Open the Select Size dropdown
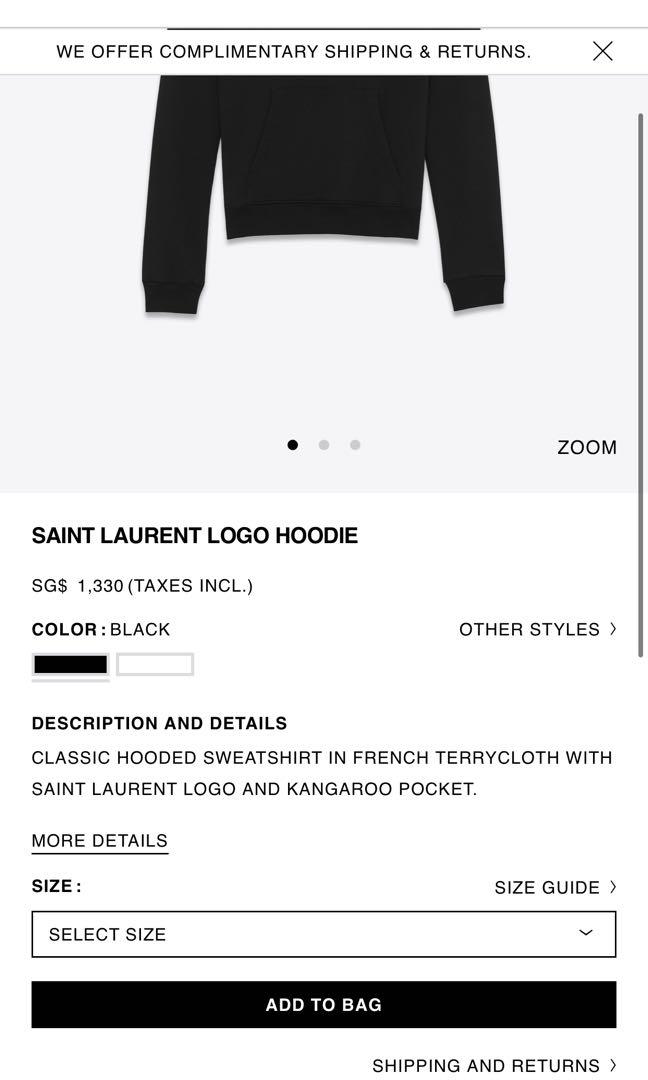This screenshot has height=1080, width=648. (323, 934)
